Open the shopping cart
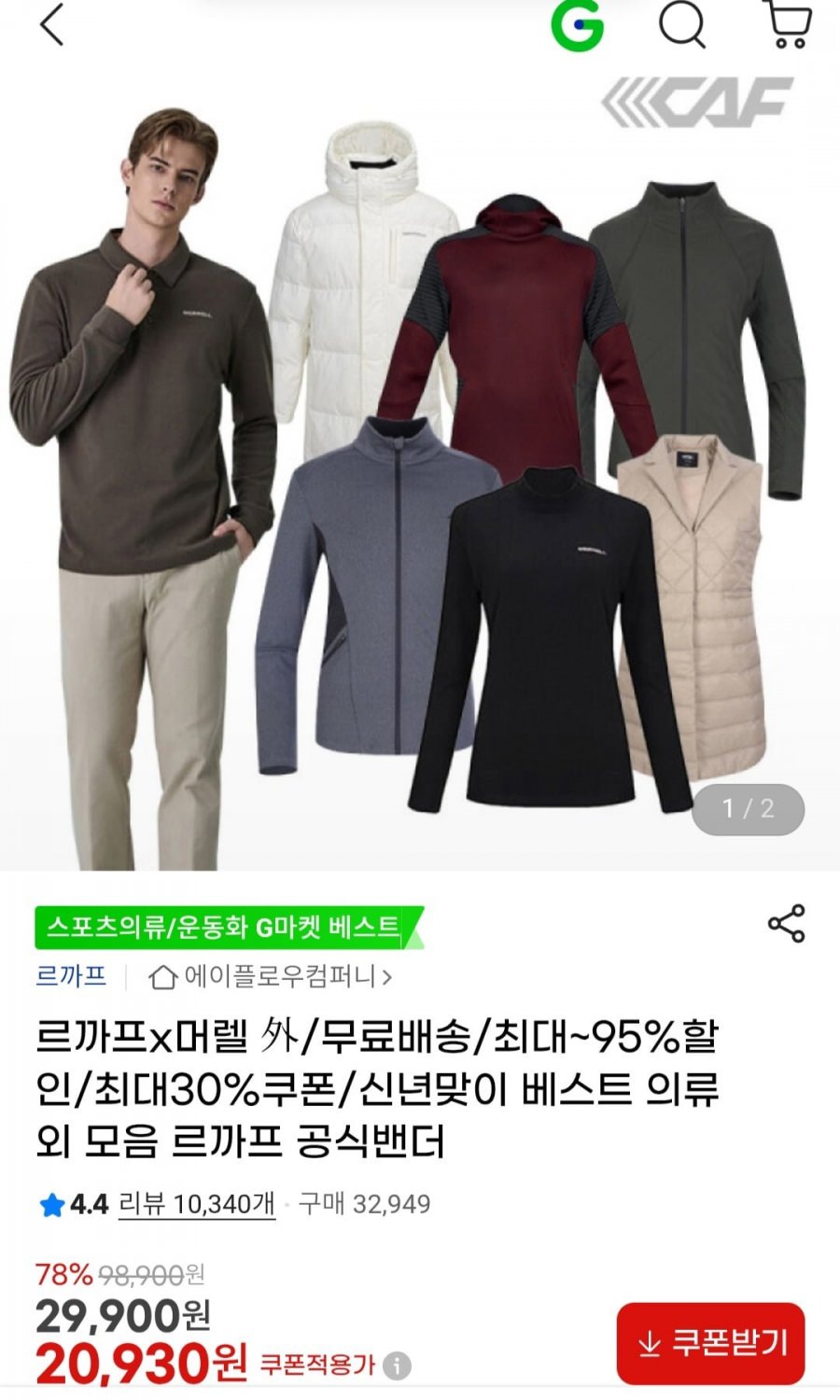 (788, 24)
